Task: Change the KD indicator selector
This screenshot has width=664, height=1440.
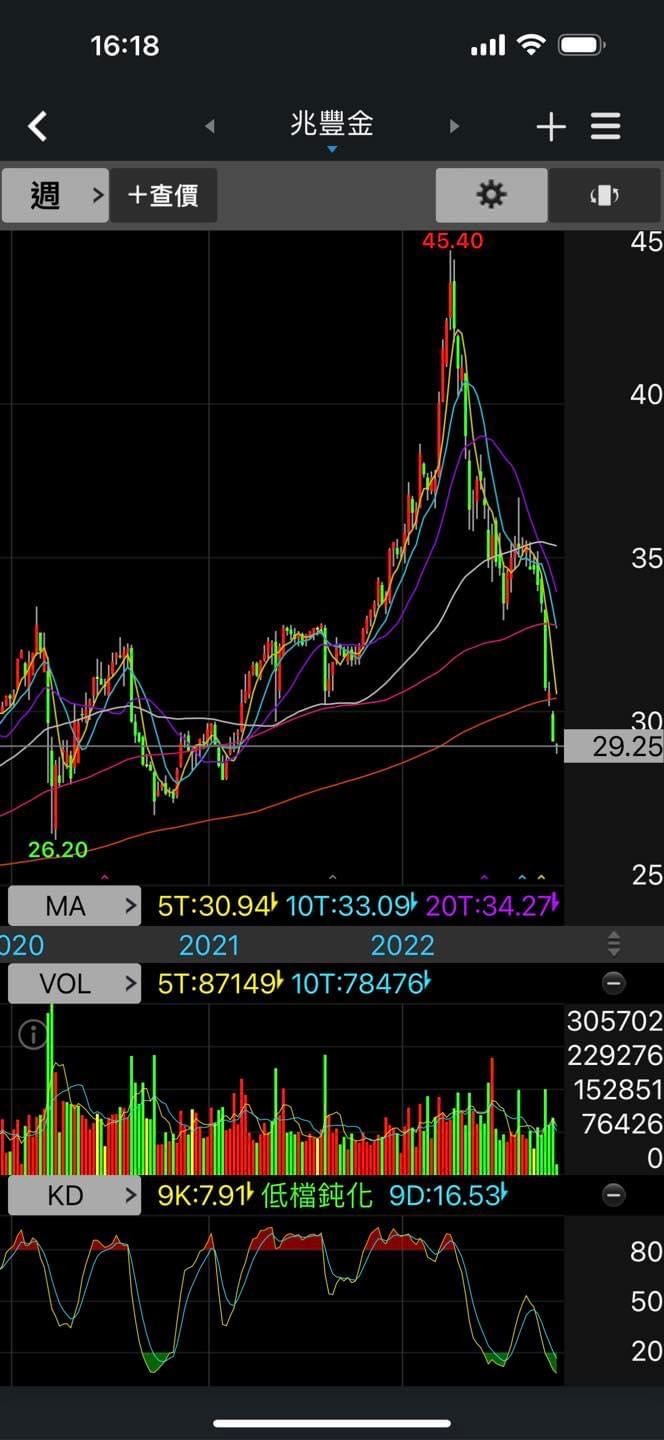Action: click(75, 1194)
